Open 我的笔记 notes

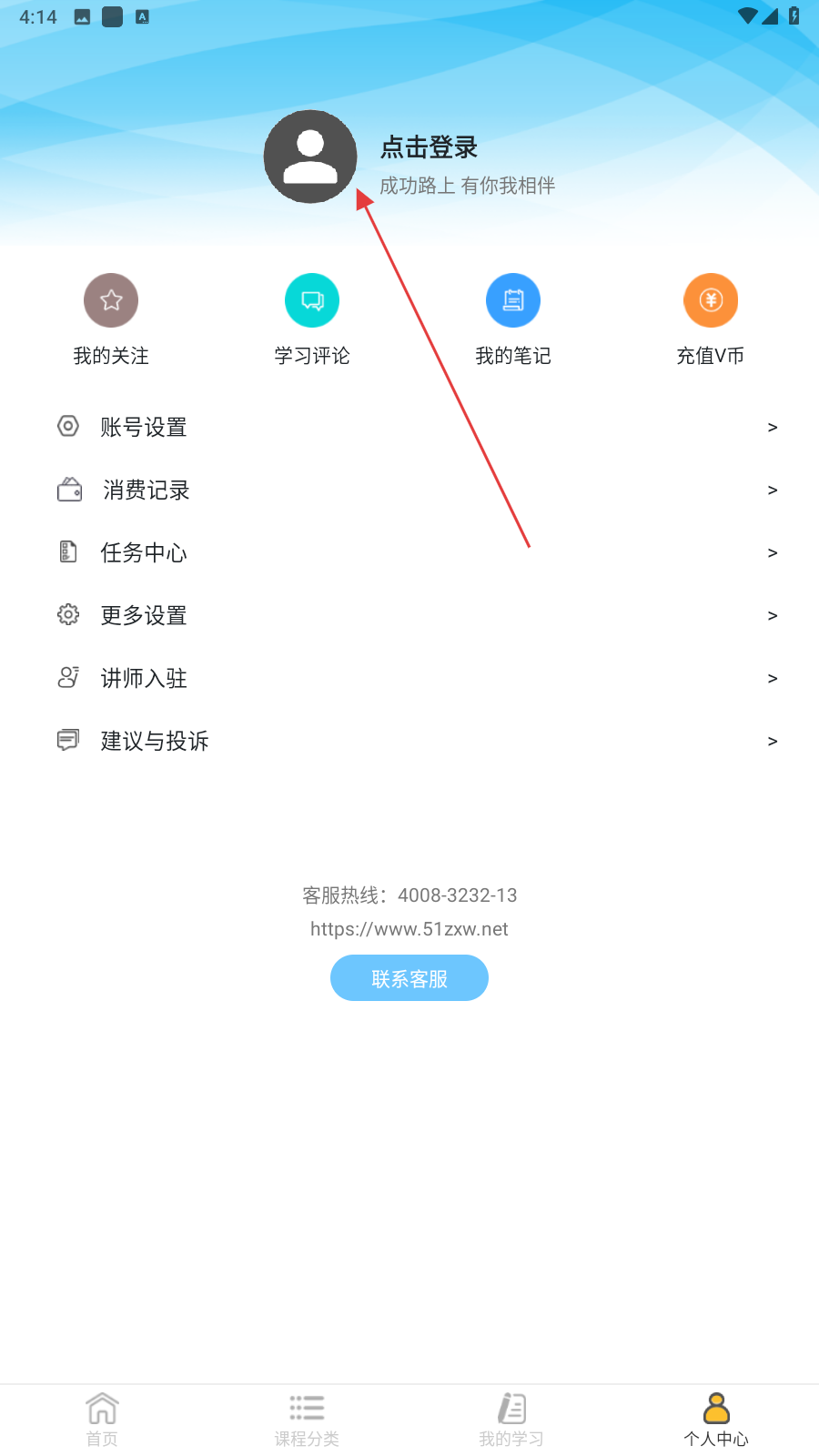pos(513,319)
